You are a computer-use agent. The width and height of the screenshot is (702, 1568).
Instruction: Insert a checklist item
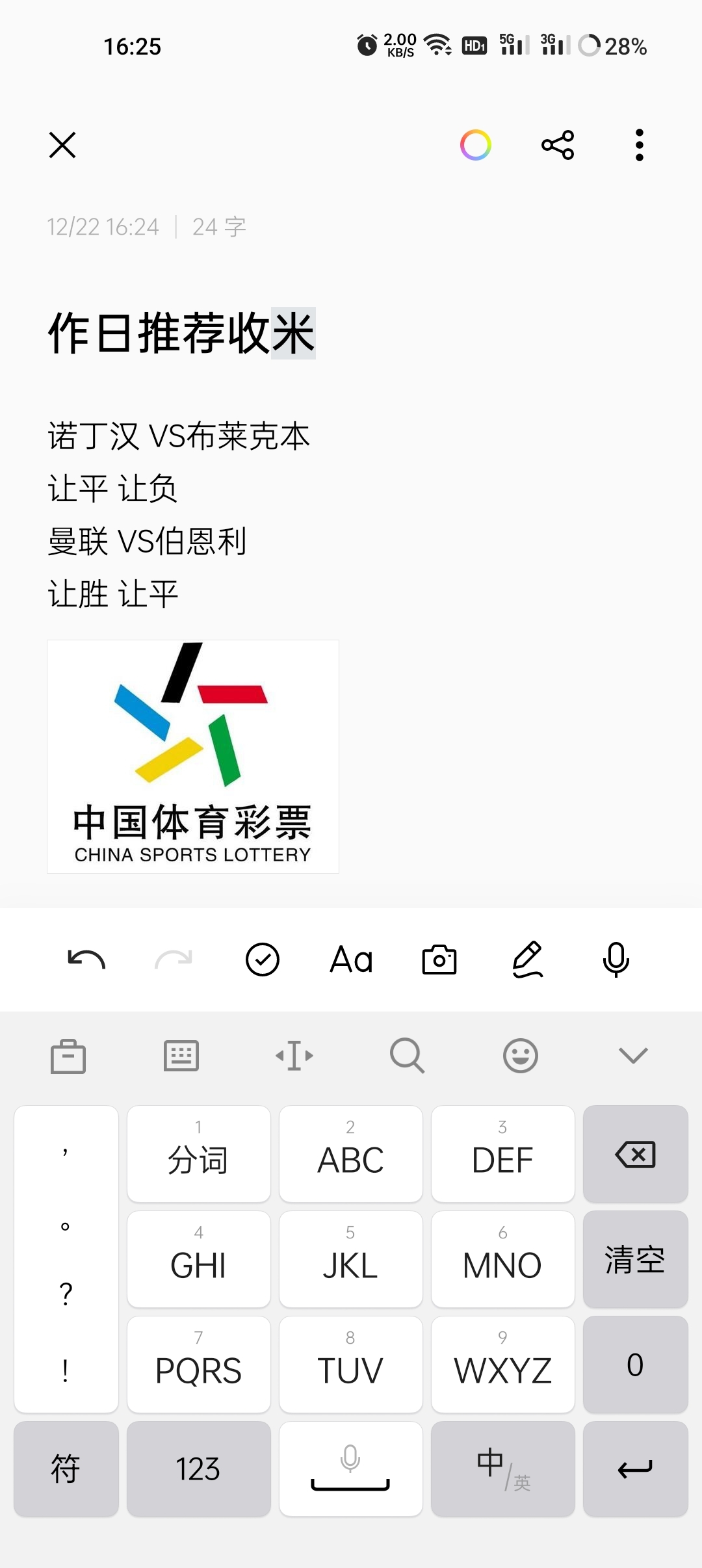263,960
